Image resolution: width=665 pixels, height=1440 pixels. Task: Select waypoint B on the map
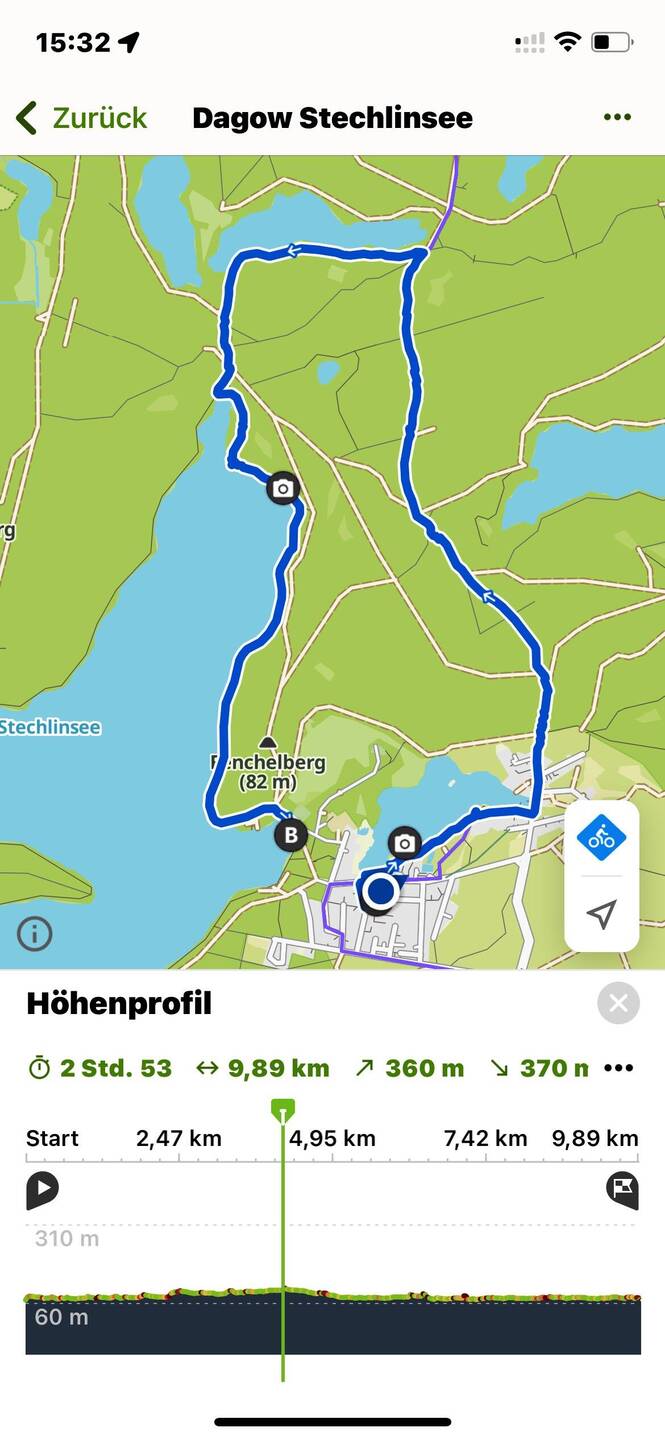[290, 834]
